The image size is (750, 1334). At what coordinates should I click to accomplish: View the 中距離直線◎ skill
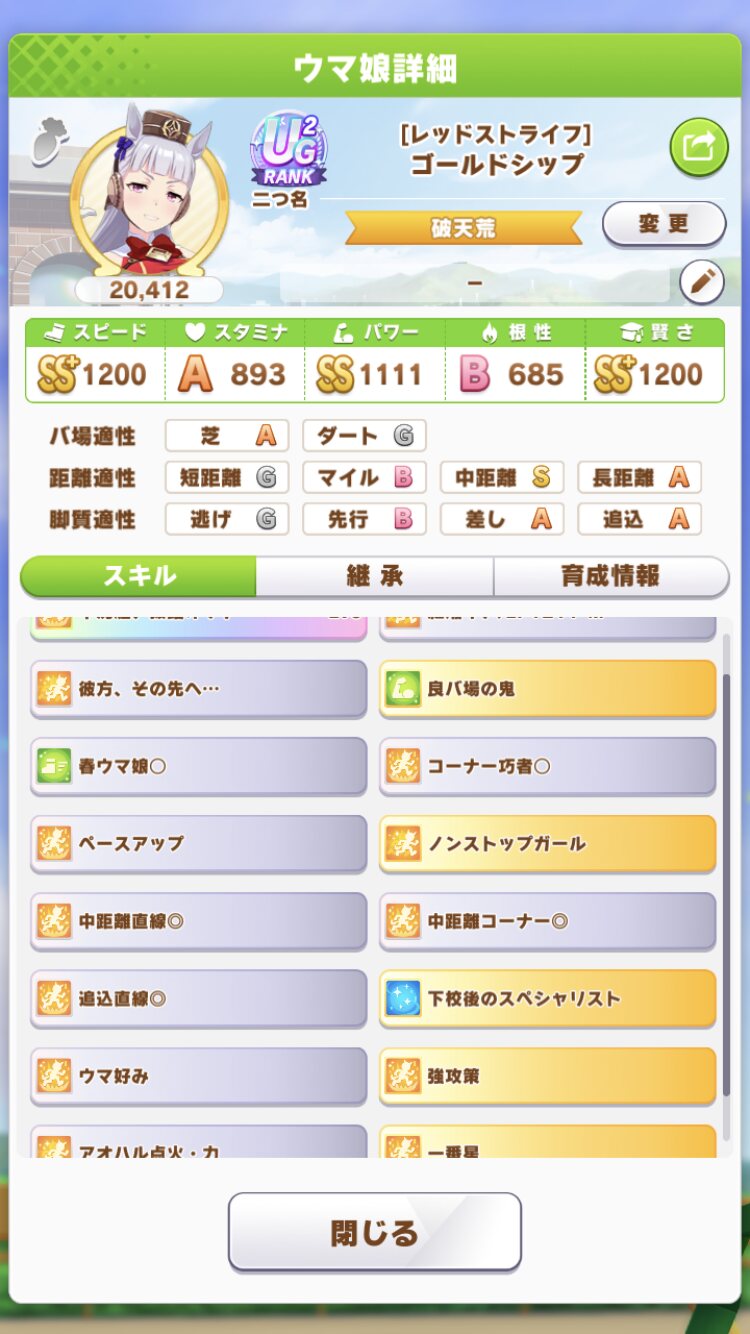point(198,921)
